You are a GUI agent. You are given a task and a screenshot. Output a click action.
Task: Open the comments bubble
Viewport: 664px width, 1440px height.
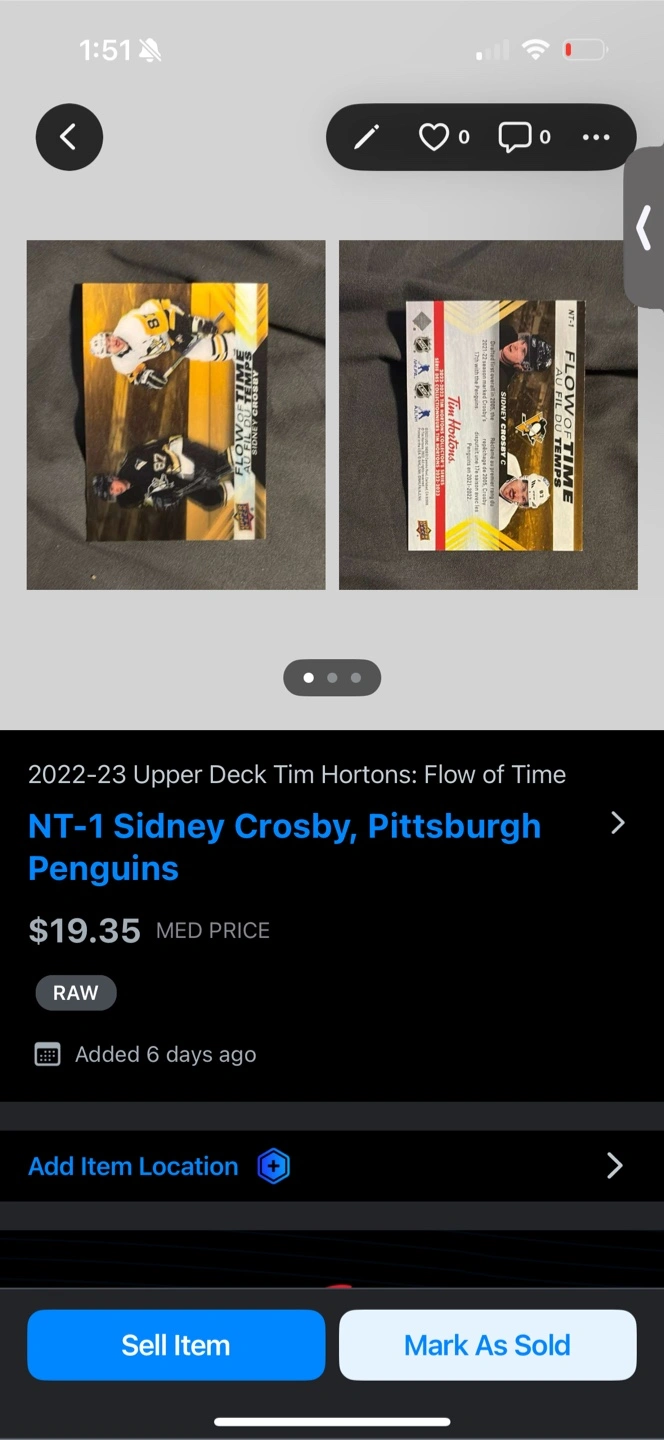coord(514,137)
